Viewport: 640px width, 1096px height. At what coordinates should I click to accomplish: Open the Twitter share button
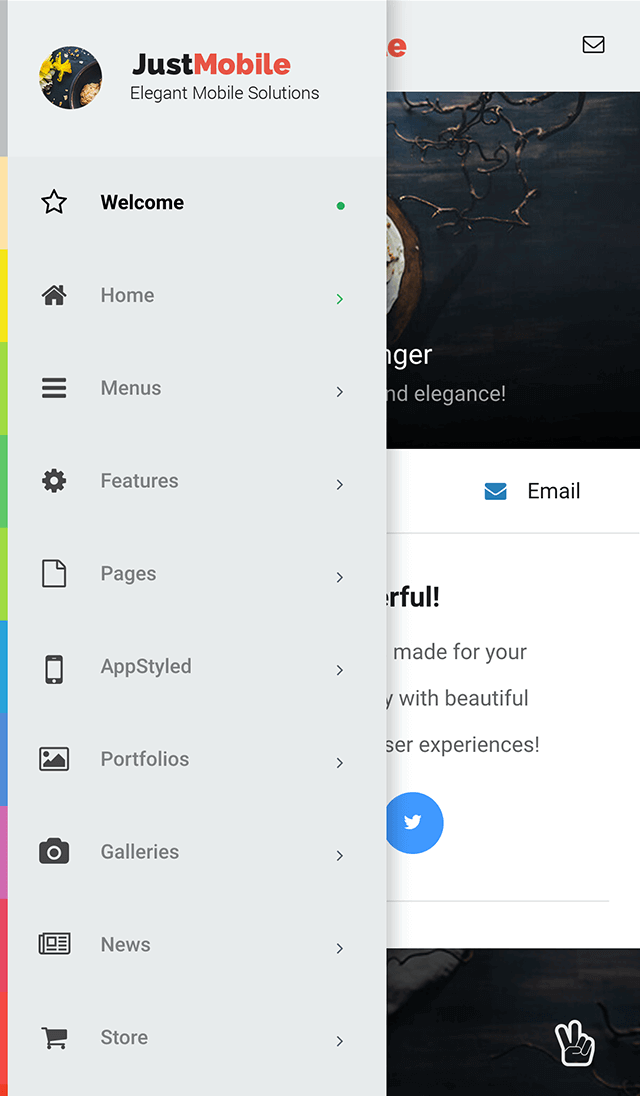pyautogui.click(x=414, y=823)
